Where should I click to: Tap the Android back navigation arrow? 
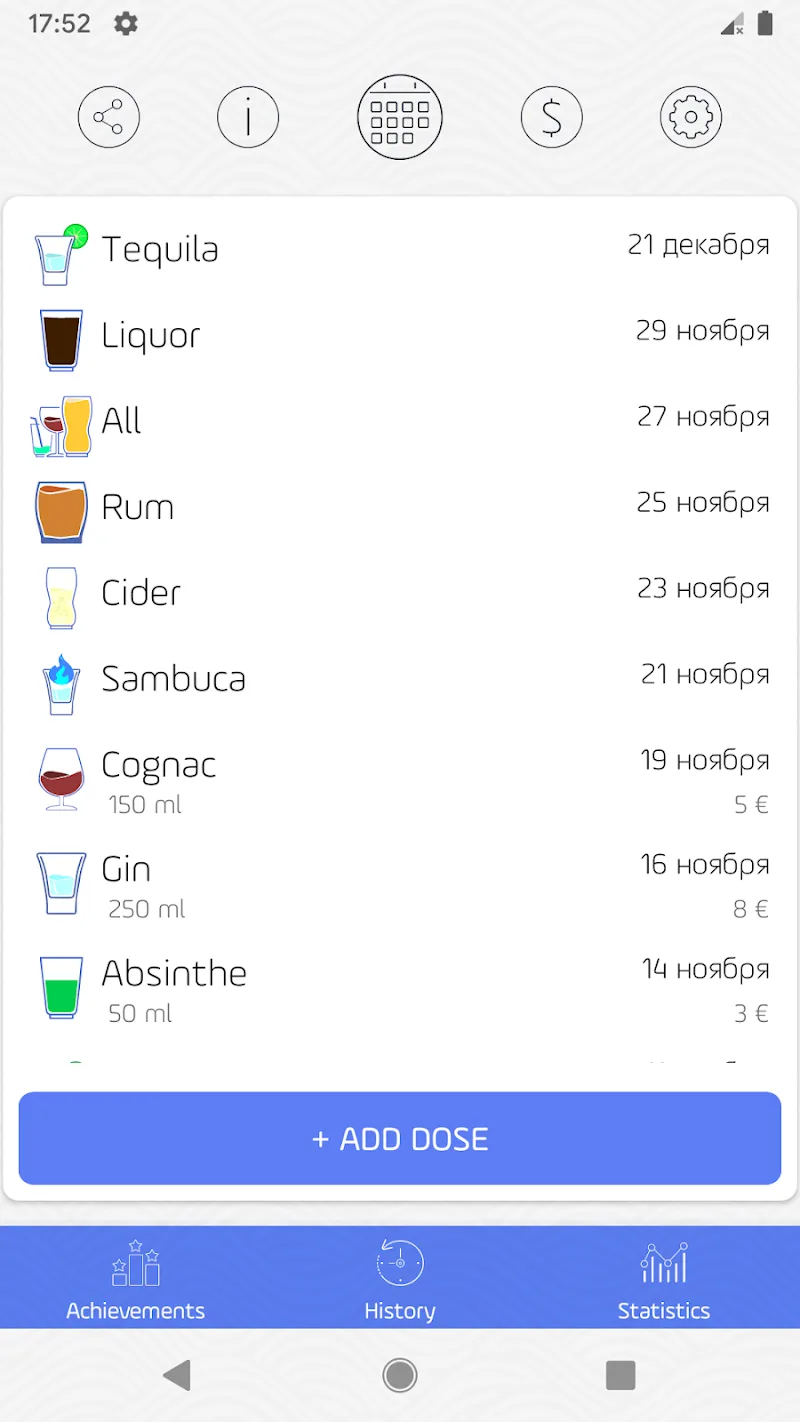[x=178, y=1375]
